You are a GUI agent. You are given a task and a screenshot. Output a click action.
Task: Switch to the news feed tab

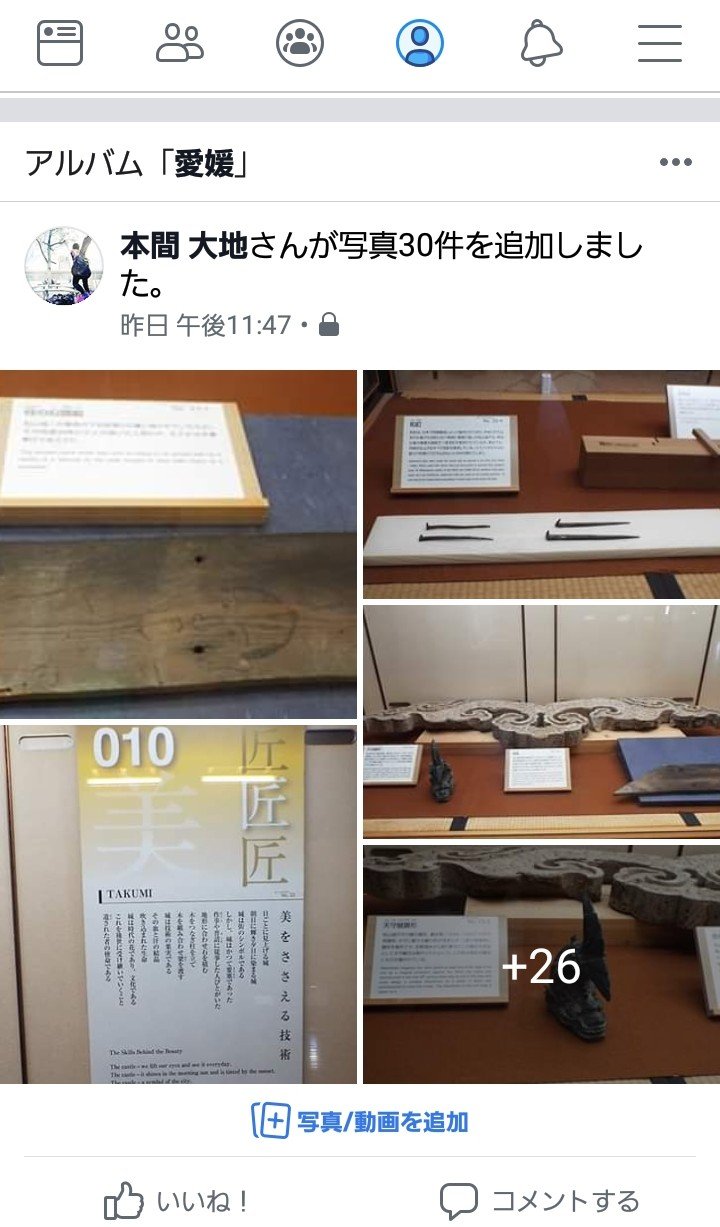click(60, 43)
